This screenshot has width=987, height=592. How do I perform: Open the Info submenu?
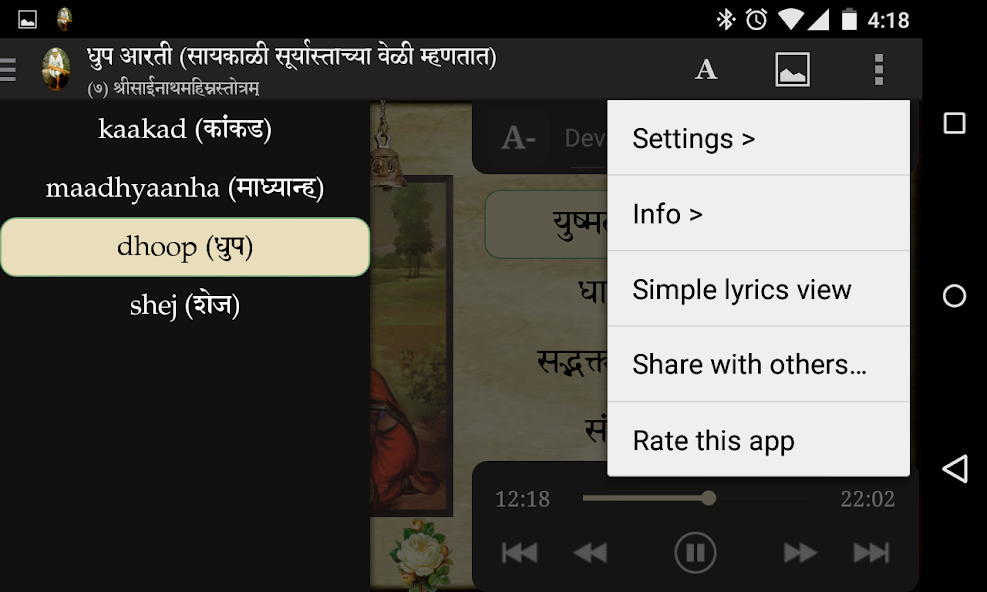pos(758,214)
